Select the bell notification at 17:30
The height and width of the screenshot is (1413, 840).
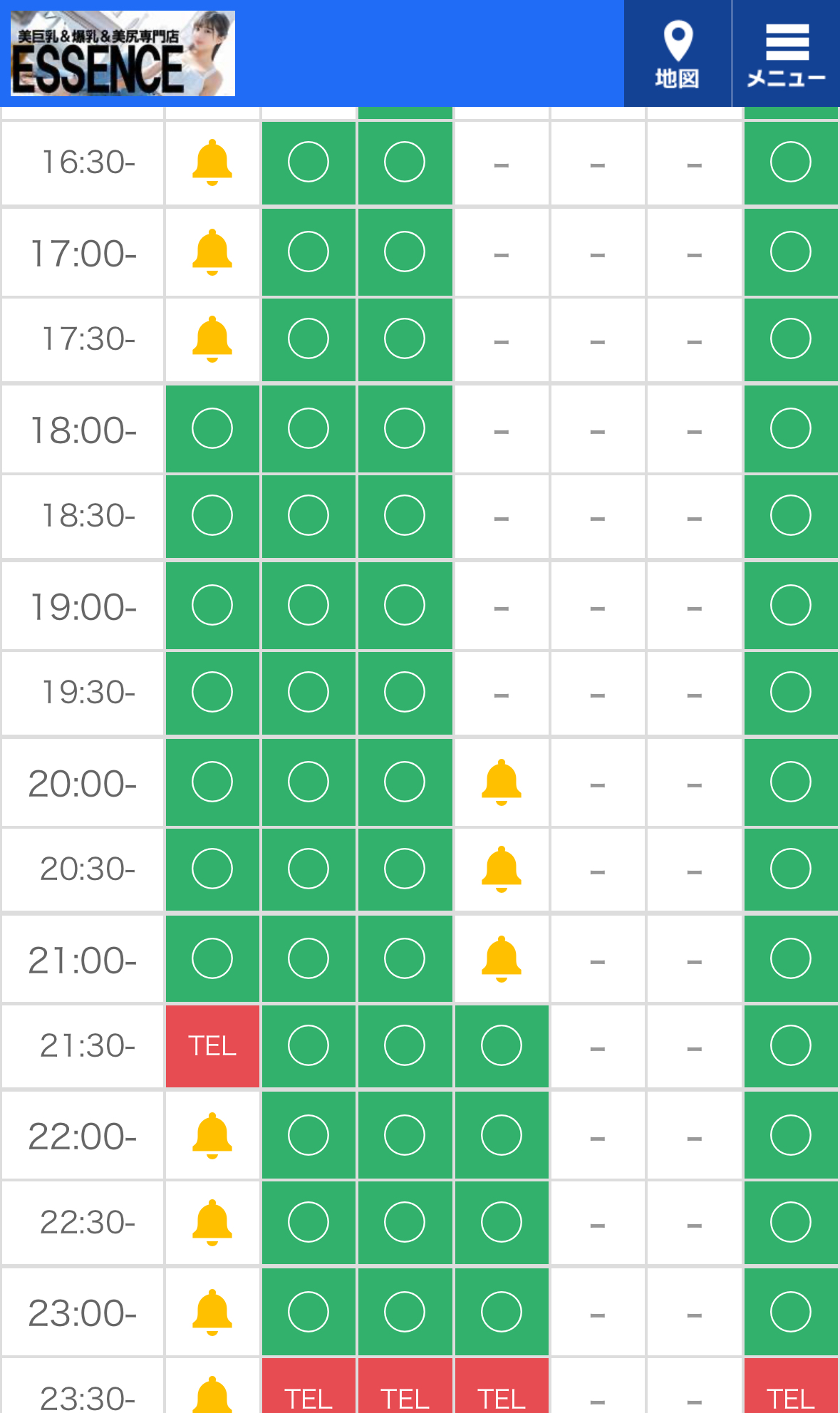coord(212,339)
